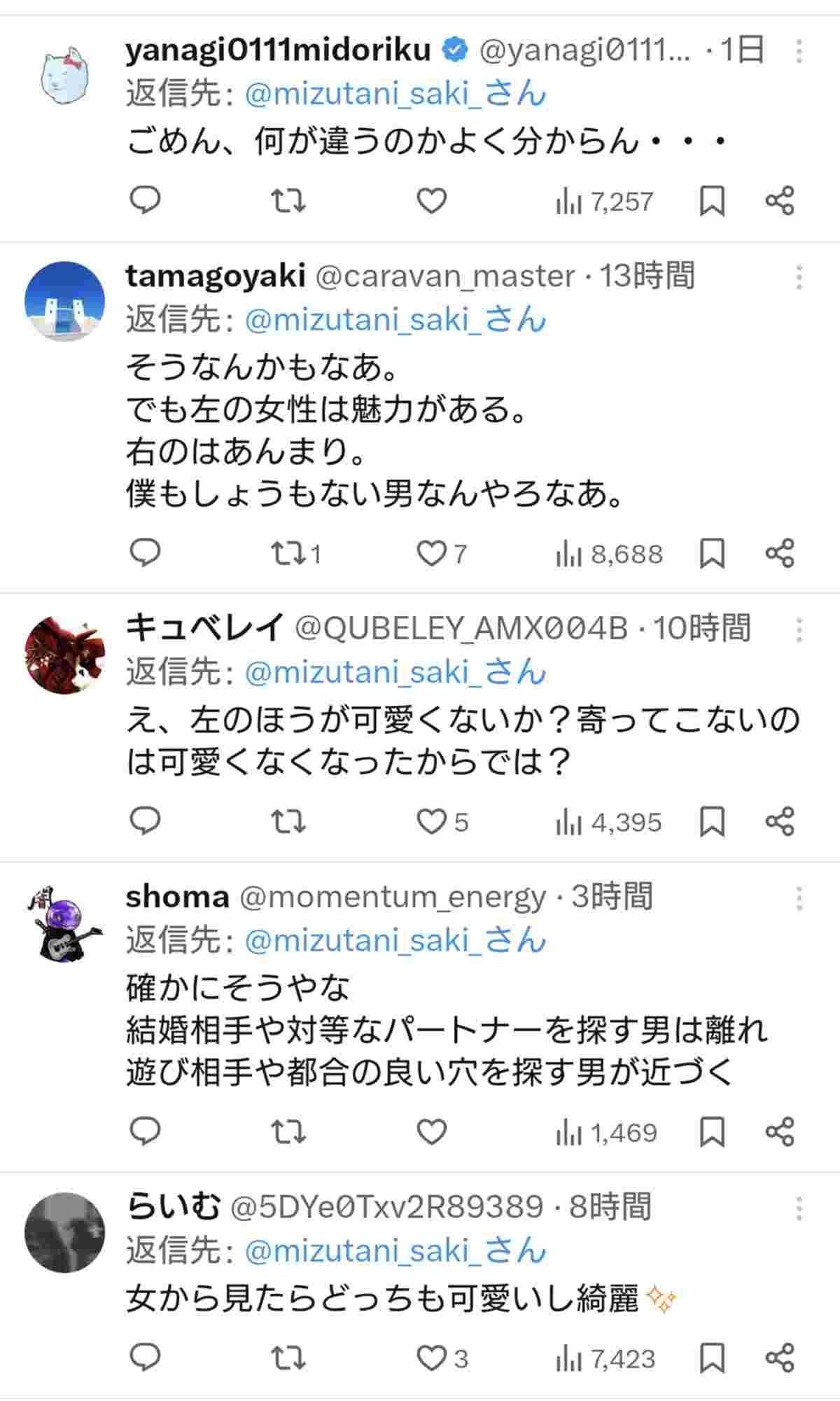Viewport: 840px width, 1401px height.
Task: Bookmark キュベレイ's reply
Action: 712,822
